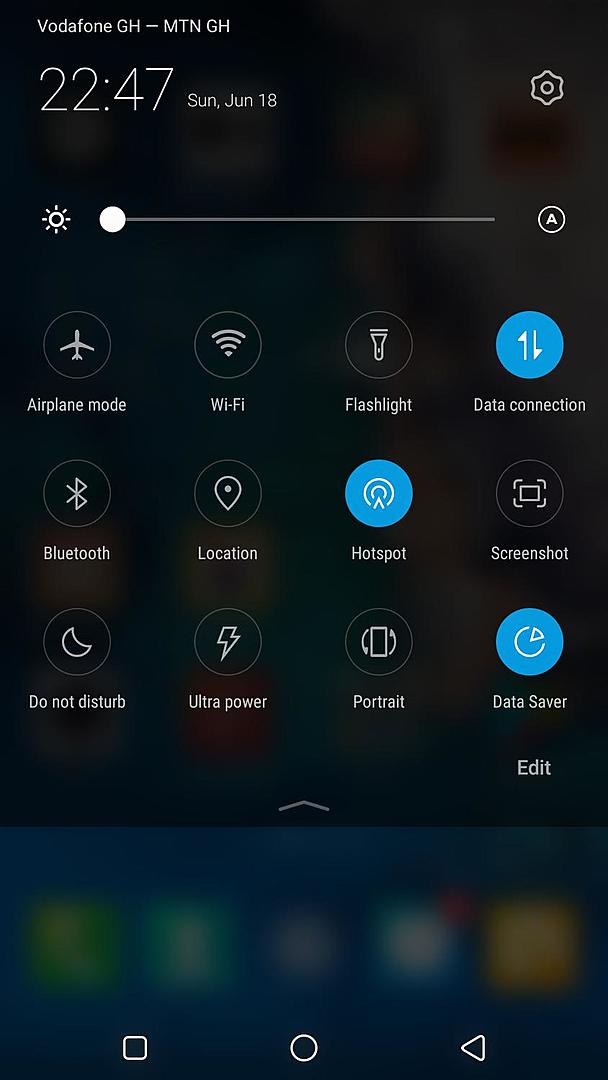Activate Do not disturb

click(76, 642)
